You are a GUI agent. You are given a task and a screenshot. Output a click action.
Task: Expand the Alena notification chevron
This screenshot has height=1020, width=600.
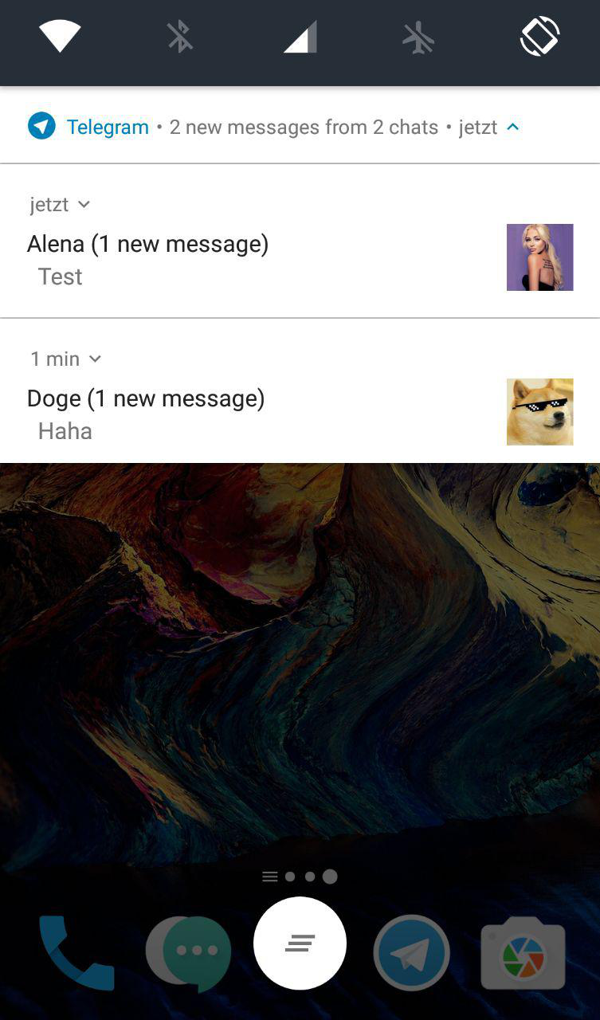coord(84,205)
